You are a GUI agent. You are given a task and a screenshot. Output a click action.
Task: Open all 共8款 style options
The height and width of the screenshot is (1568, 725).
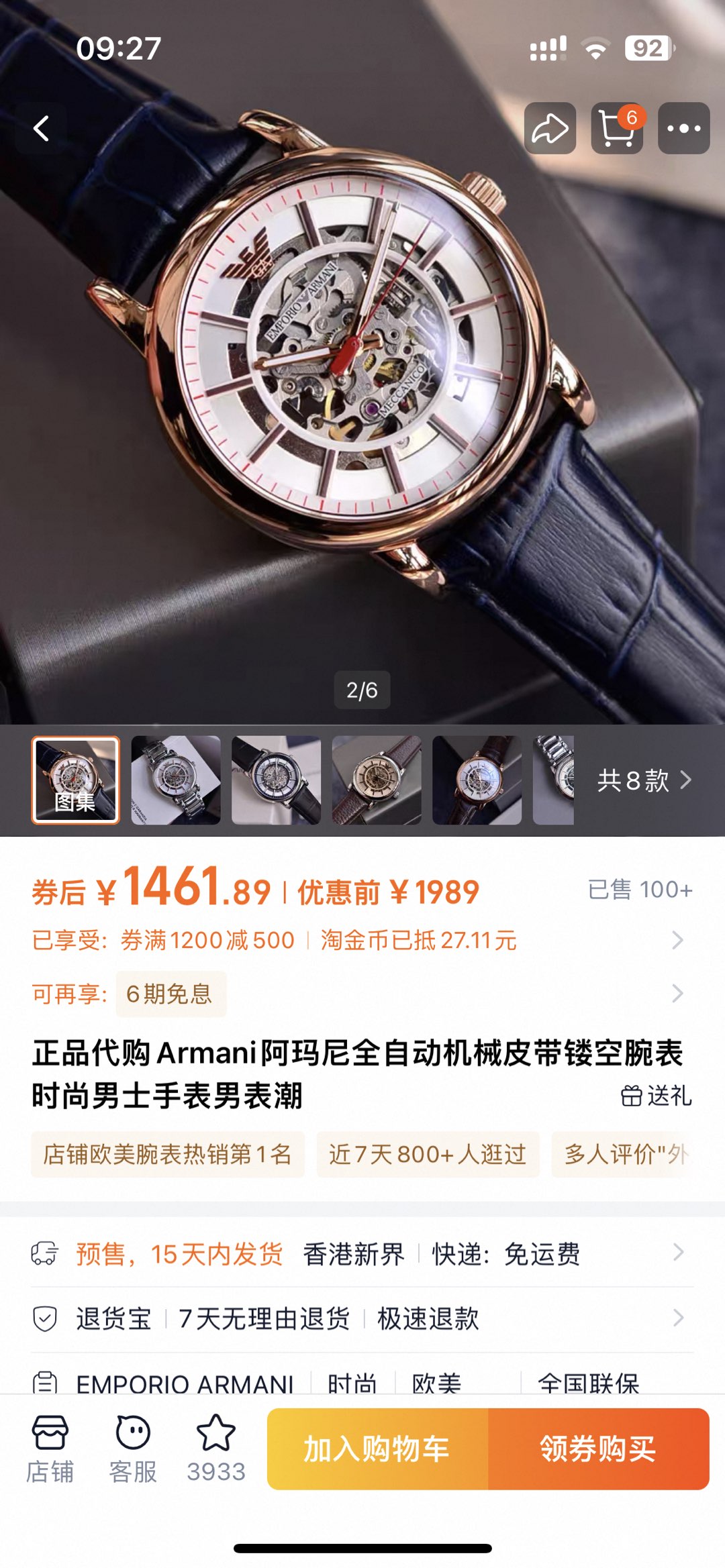coord(643,780)
